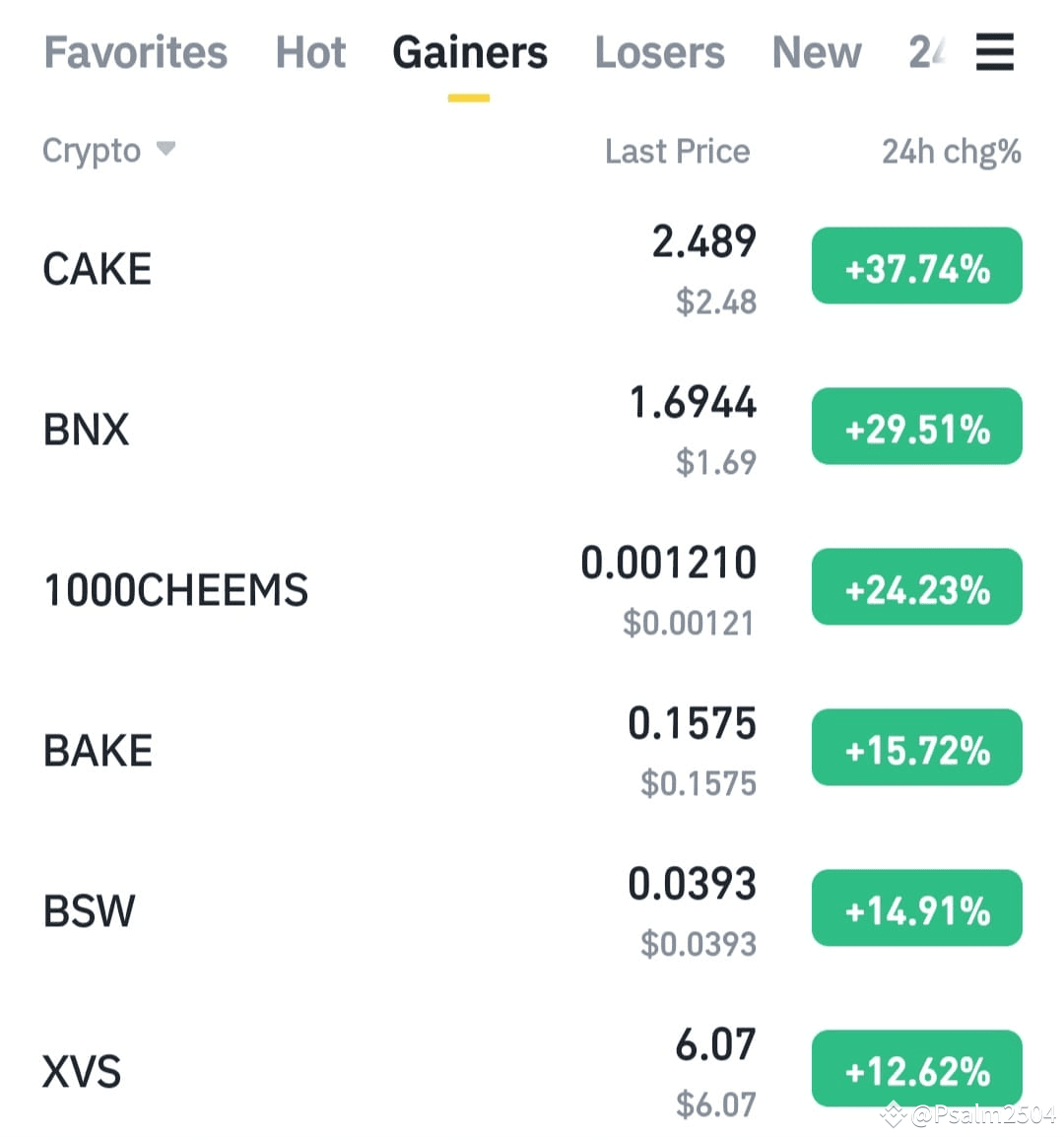
Task: Select the Losers tab
Action: pyautogui.click(x=659, y=54)
